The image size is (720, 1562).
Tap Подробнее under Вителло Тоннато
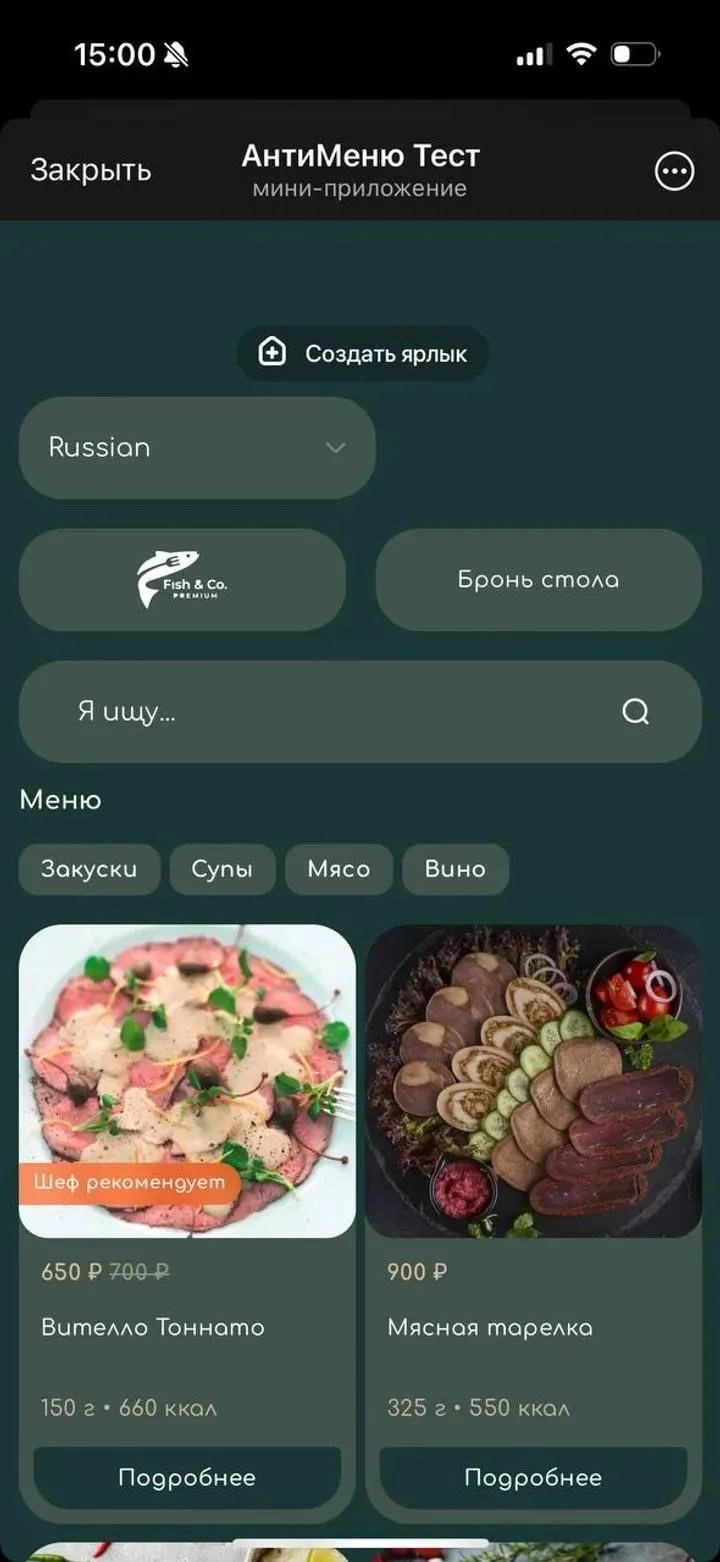pyautogui.click(x=187, y=1477)
